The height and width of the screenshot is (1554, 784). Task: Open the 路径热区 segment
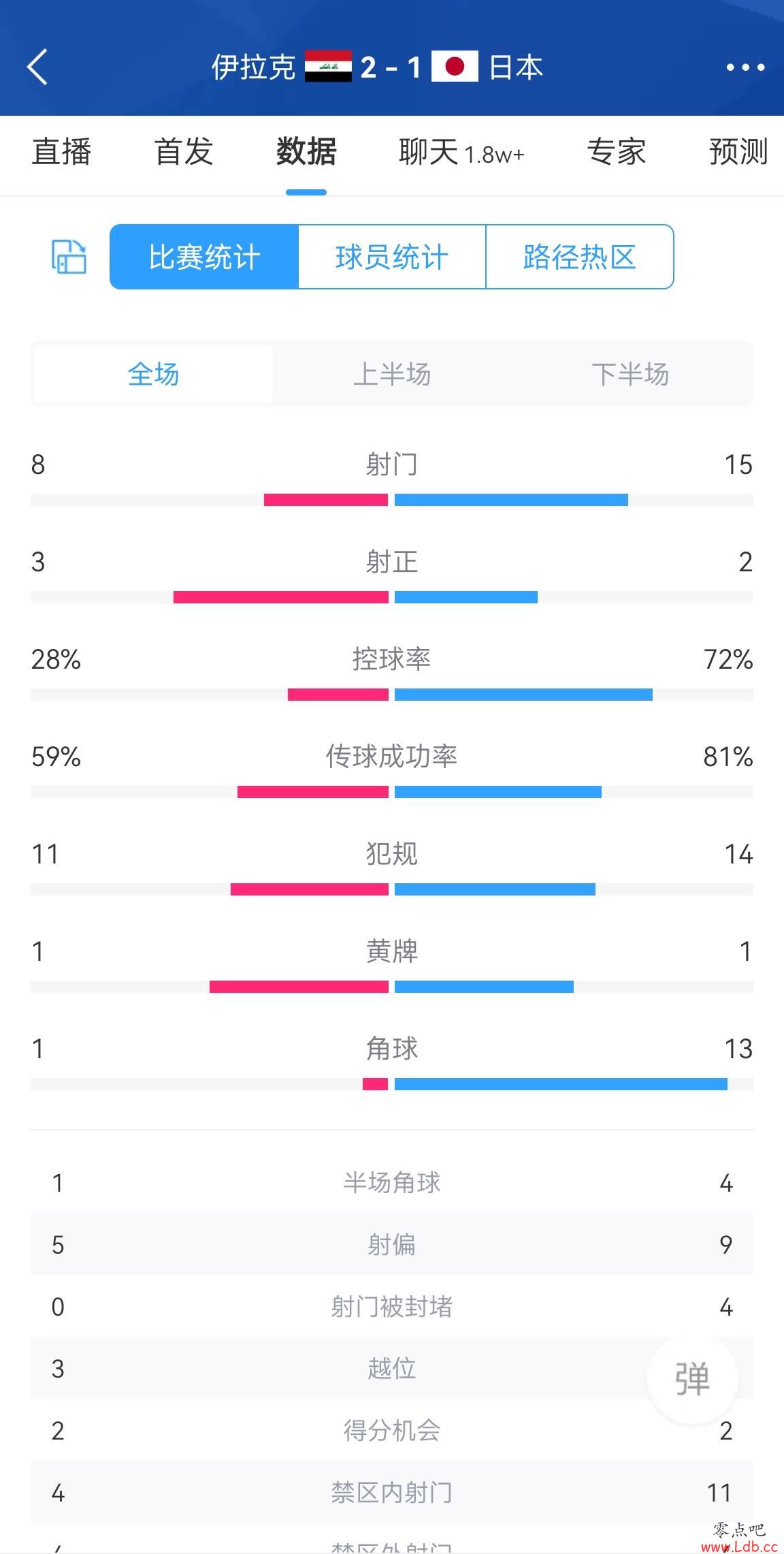coord(580,257)
